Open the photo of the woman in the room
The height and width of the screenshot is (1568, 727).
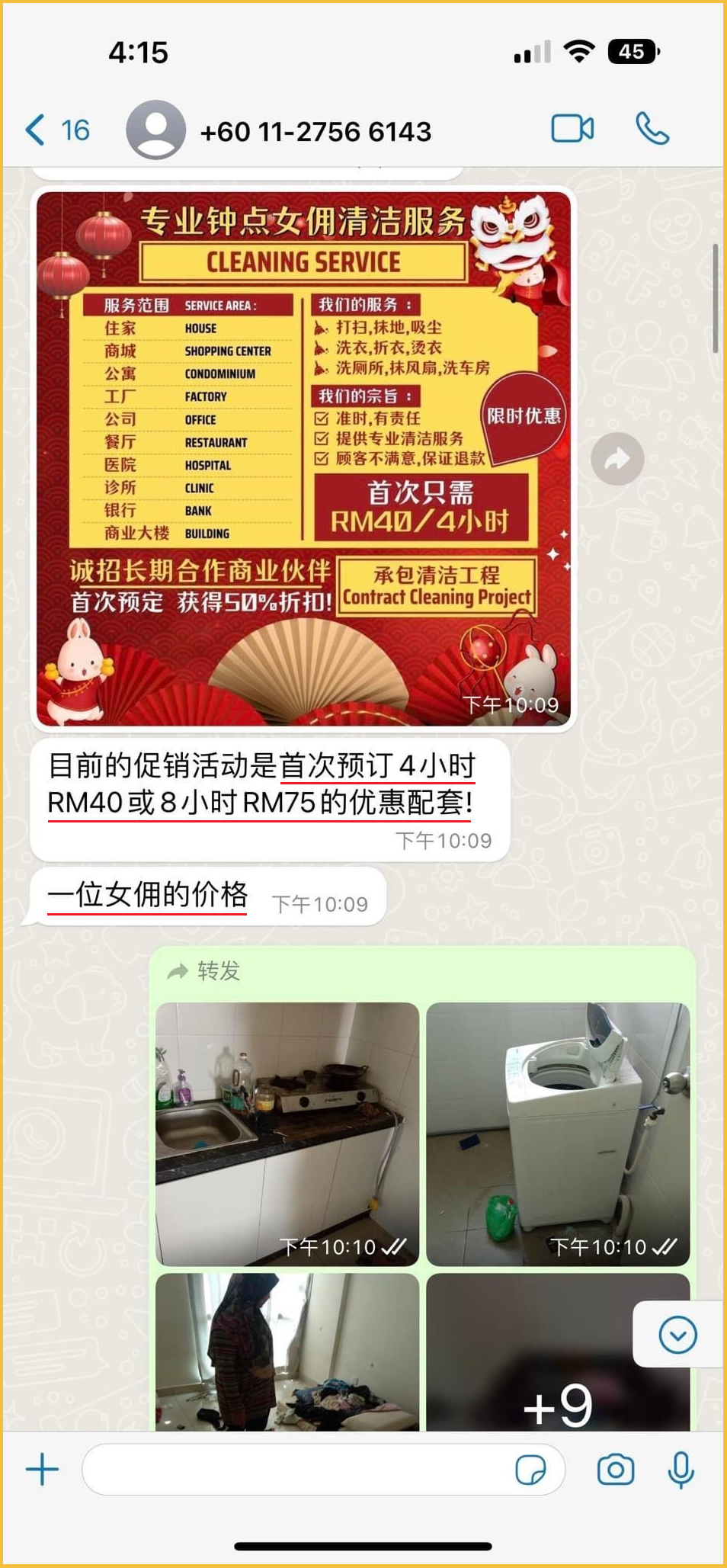click(x=287, y=1351)
